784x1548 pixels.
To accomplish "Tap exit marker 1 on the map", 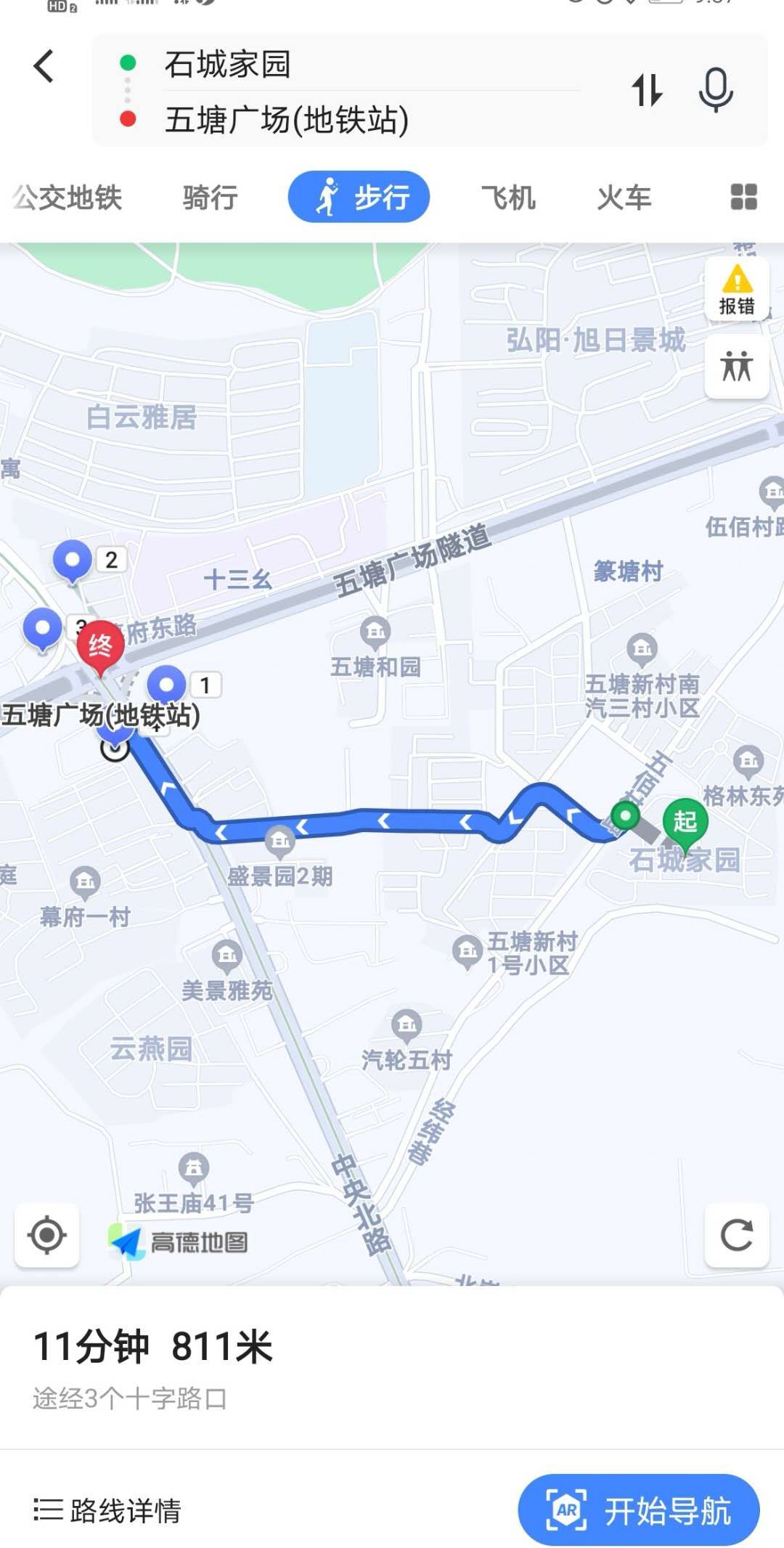I will [x=167, y=684].
